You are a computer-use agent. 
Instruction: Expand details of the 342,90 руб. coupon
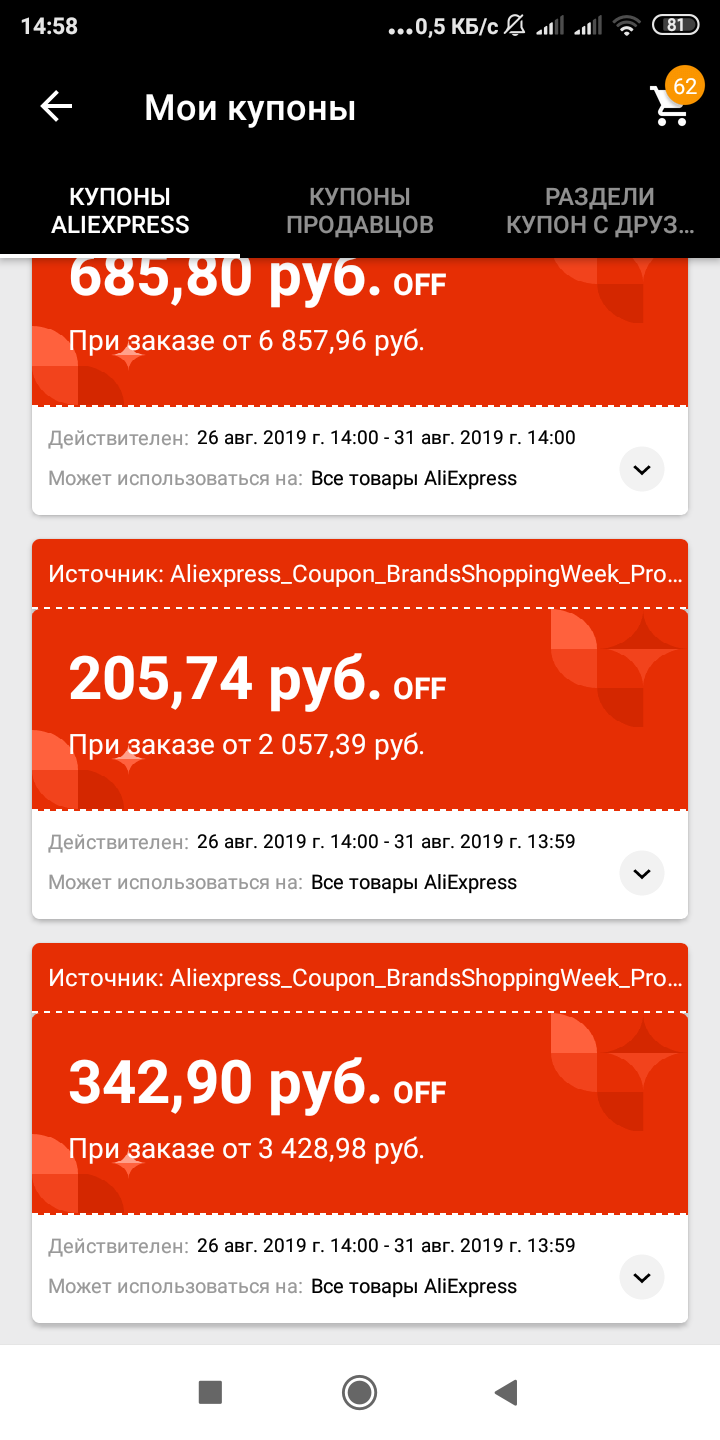(x=642, y=1277)
